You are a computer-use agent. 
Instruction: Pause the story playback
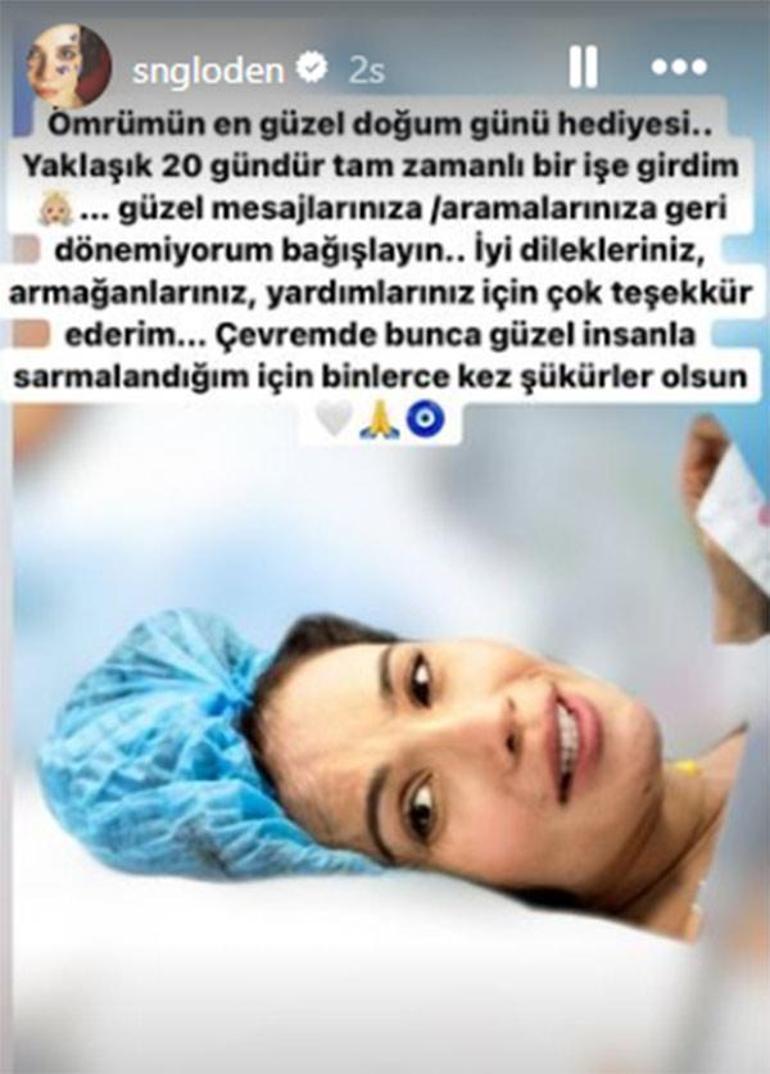coord(583,68)
